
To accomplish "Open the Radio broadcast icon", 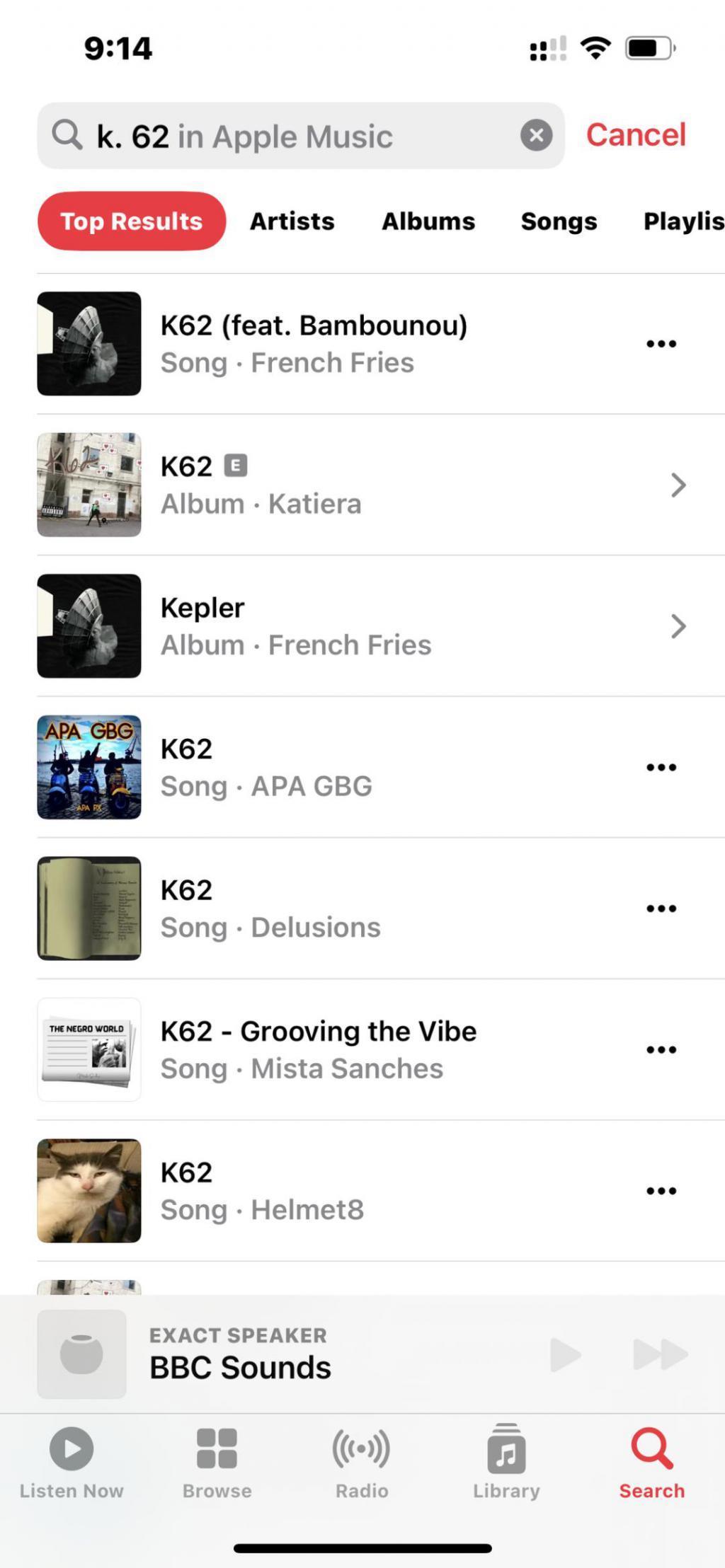I will 362,1448.
